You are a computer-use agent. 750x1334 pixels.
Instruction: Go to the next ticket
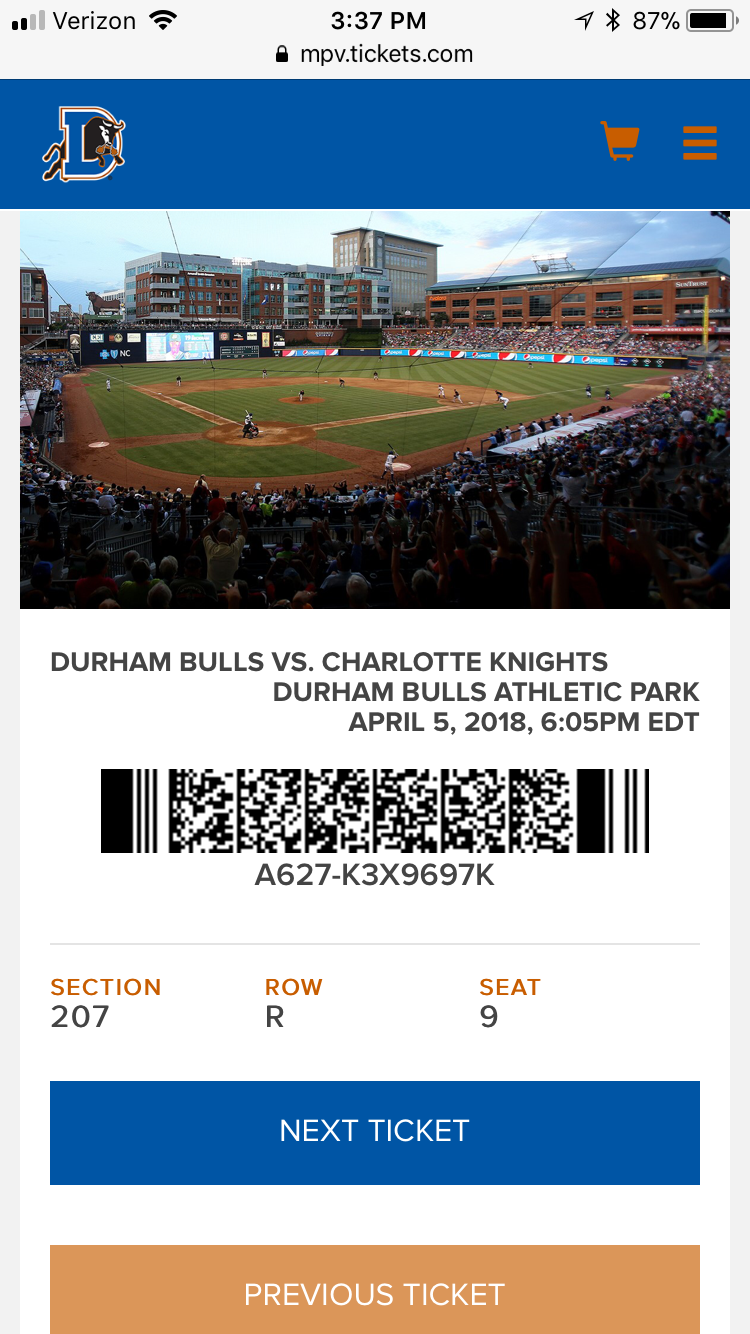click(375, 1132)
